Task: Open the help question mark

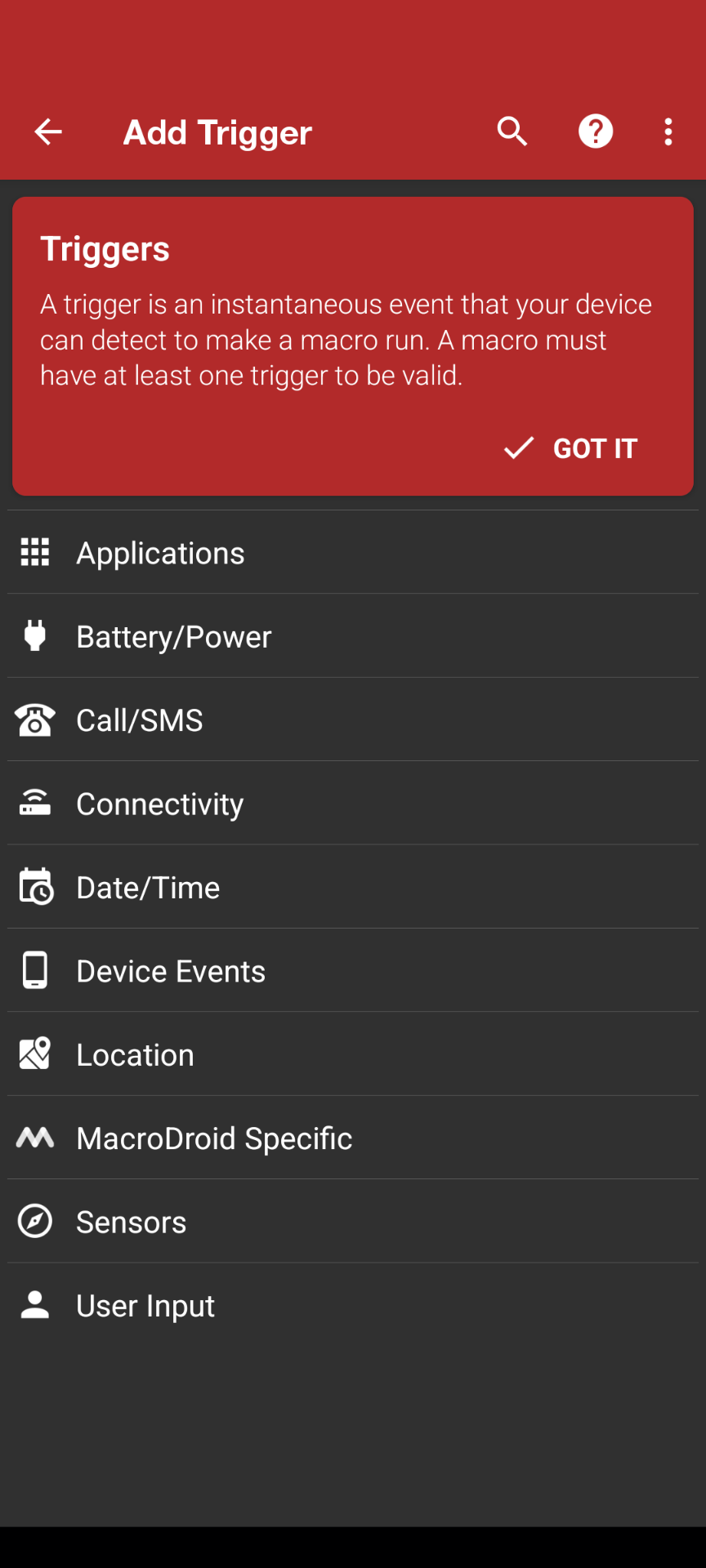Action: pos(596,131)
